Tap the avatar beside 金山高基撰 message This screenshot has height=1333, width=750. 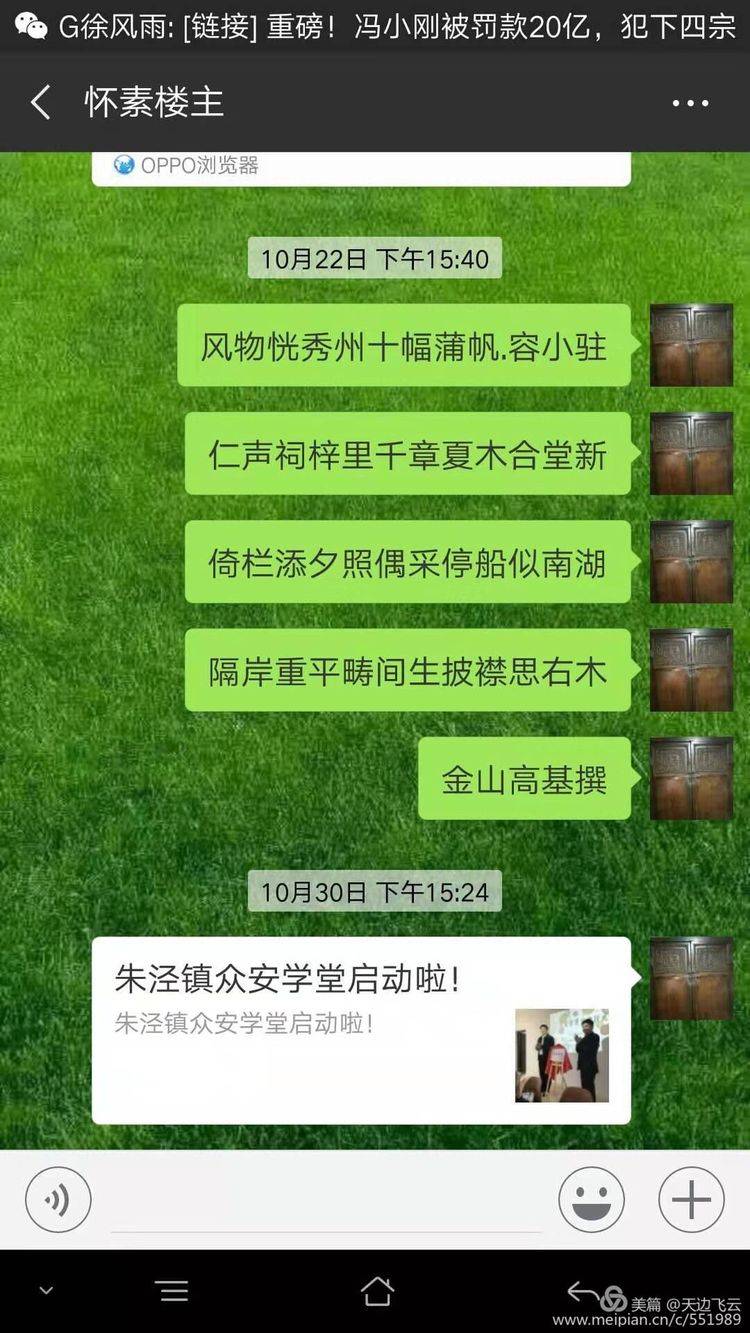691,778
